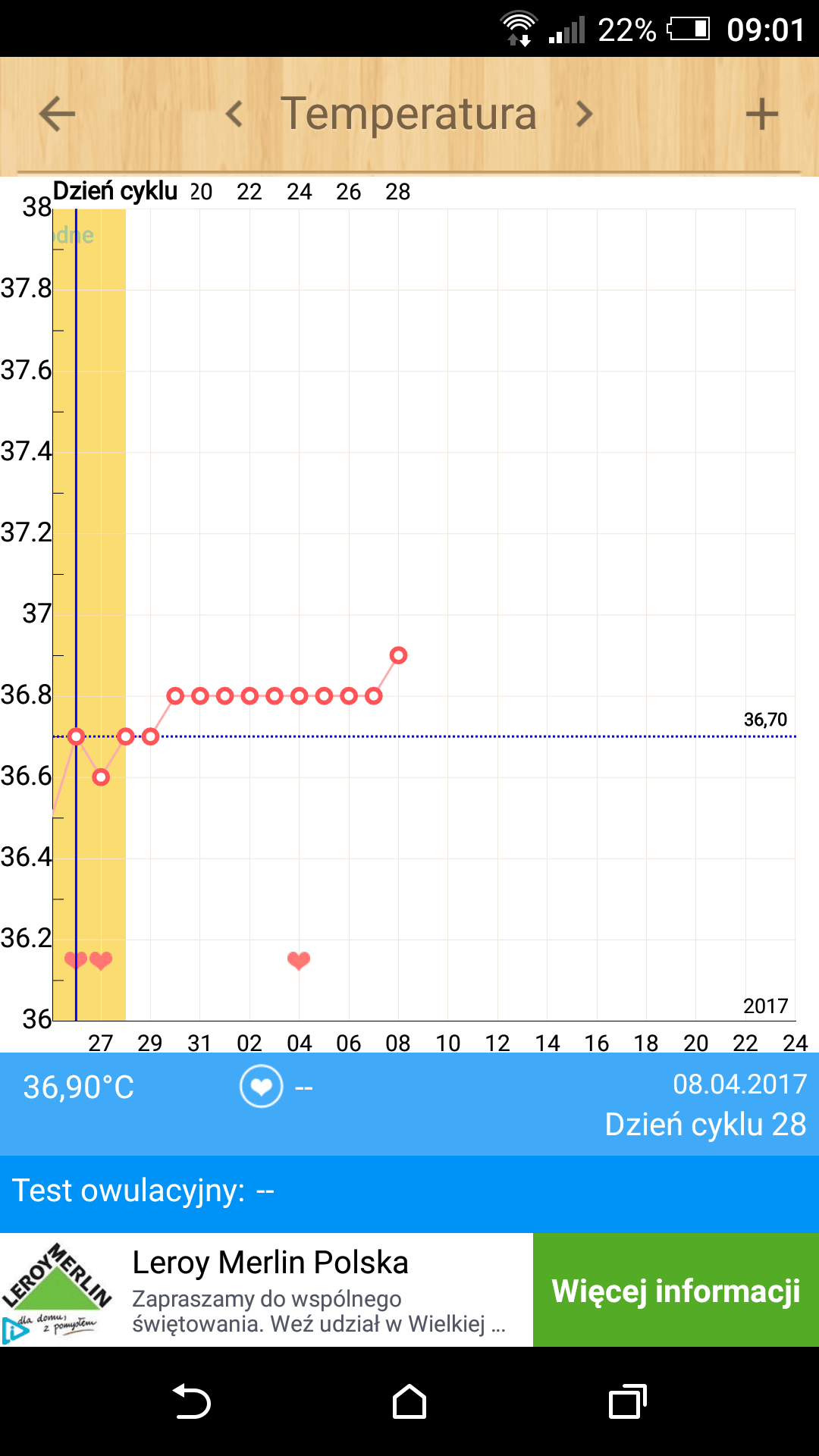This screenshot has height=1456, width=819.
Task: Open Więcej informacji in Leroy Merlin ad
Action: (676, 1290)
